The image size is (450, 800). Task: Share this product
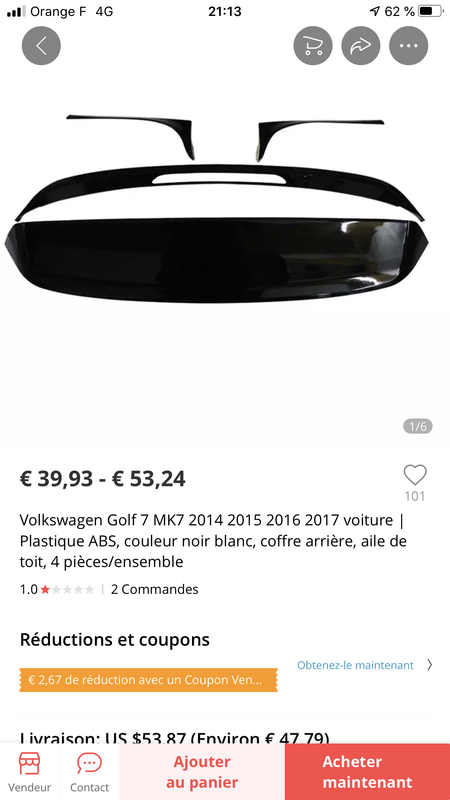pos(361,45)
